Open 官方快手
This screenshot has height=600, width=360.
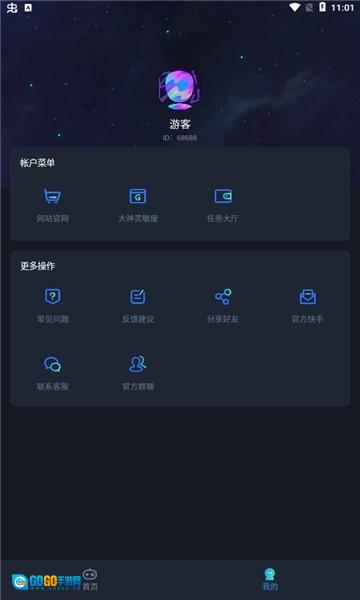[x=308, y=306]
